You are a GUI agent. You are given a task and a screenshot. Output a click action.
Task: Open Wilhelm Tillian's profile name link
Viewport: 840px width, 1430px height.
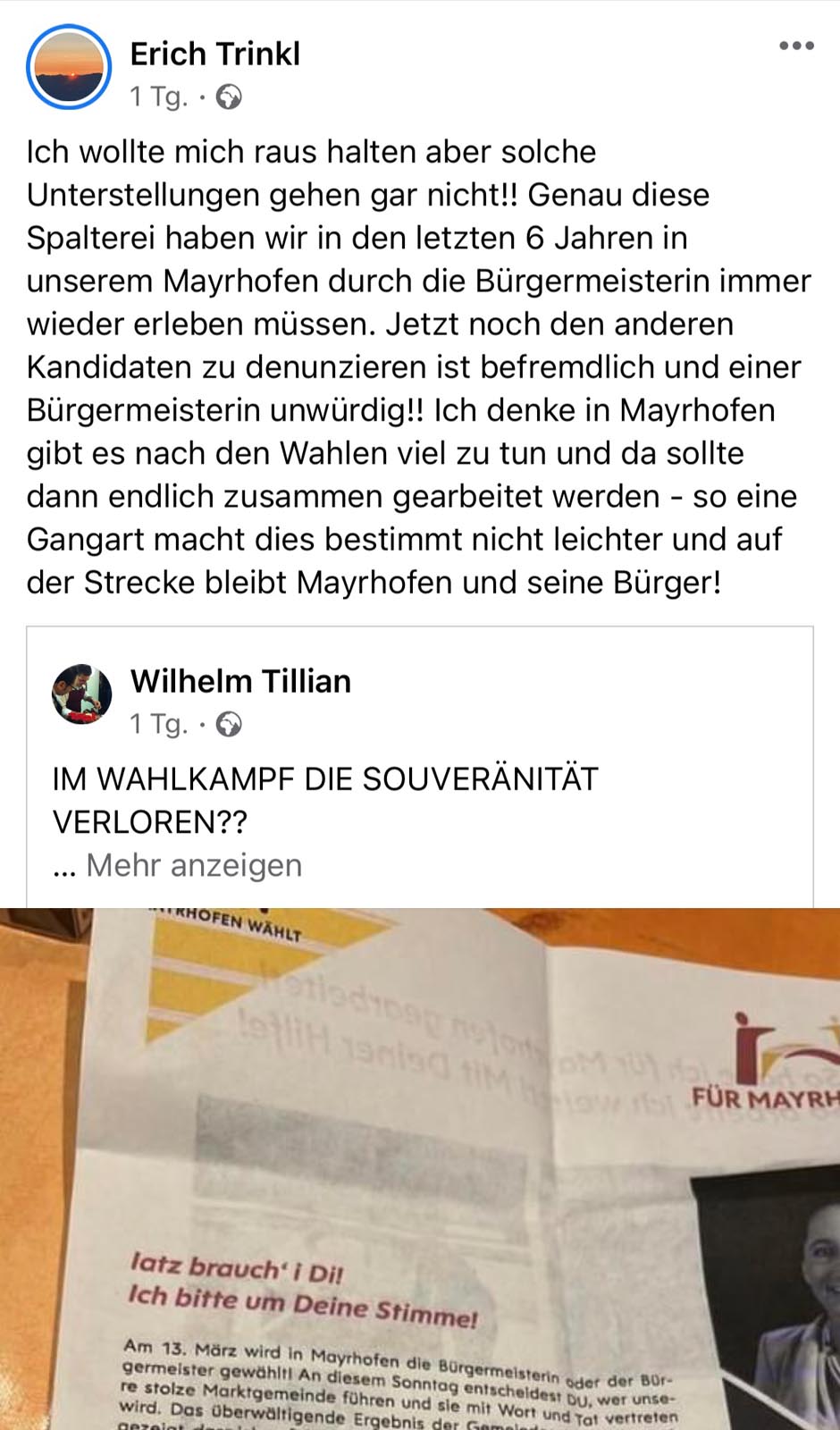point(240,681)
